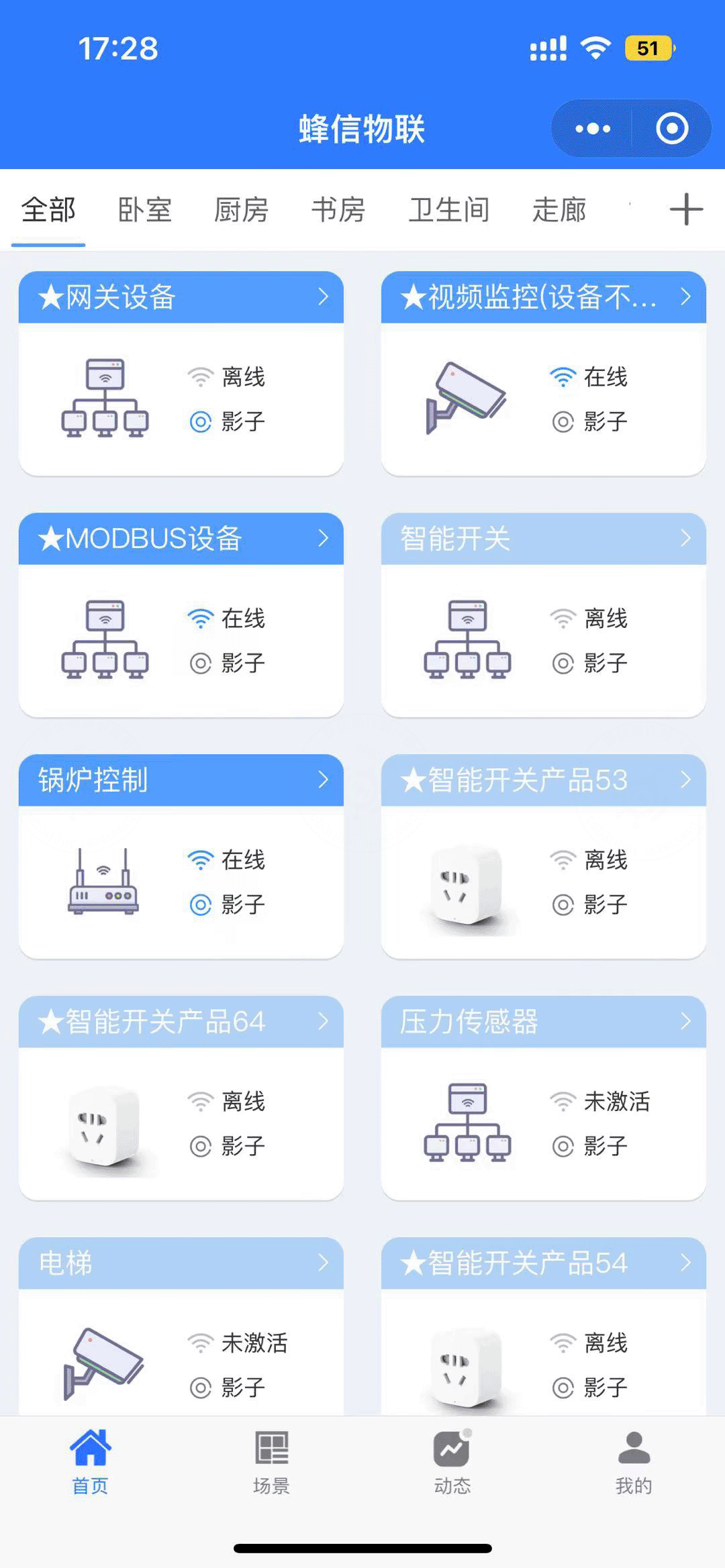Switch to the 厨房 tab
This screenshot has height=1568, width=725.
(x=242, y=210)
